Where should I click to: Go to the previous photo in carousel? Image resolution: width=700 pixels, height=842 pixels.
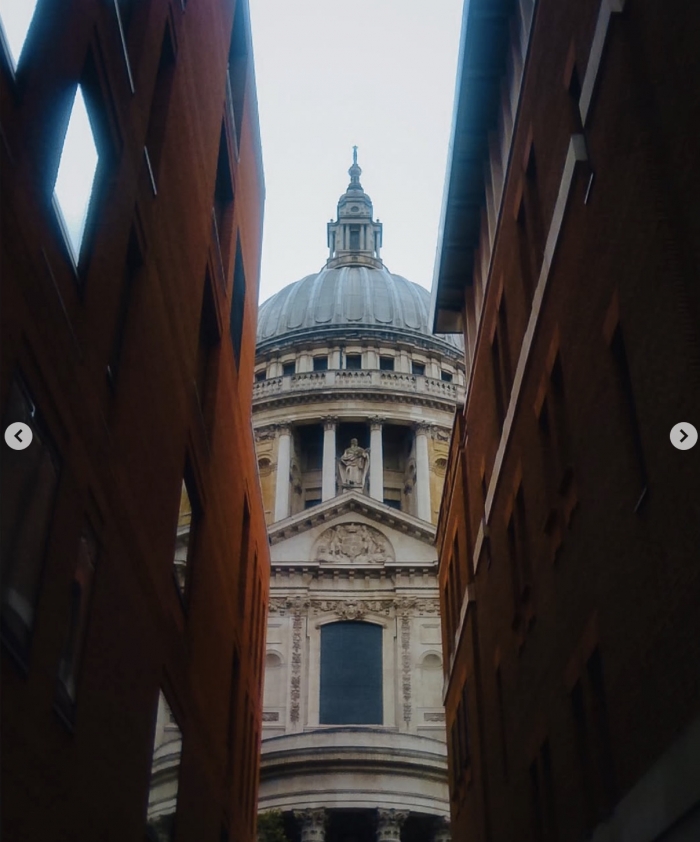18,436
